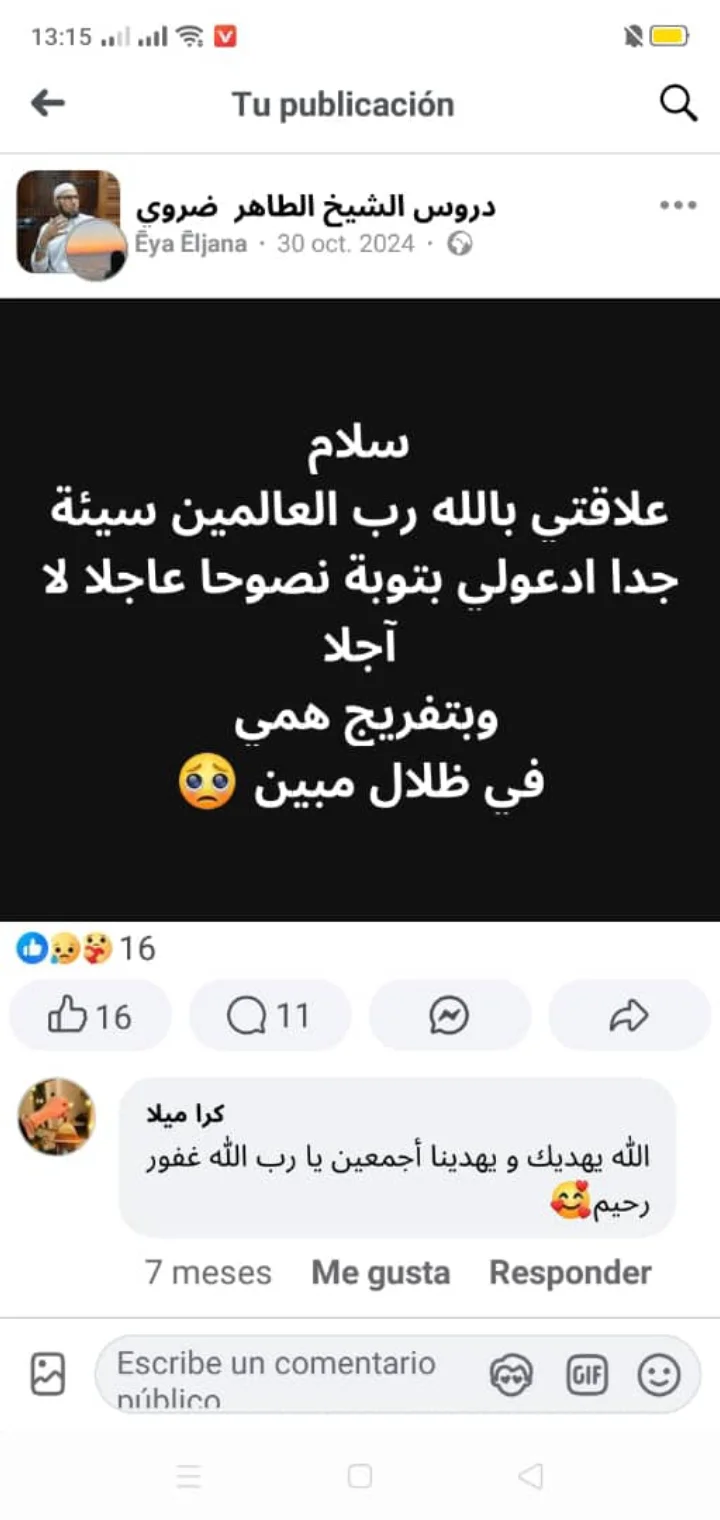Attach a photo to the comment
The height and width of the screenshot is (1520, 720).
(x=48, y=1374)
